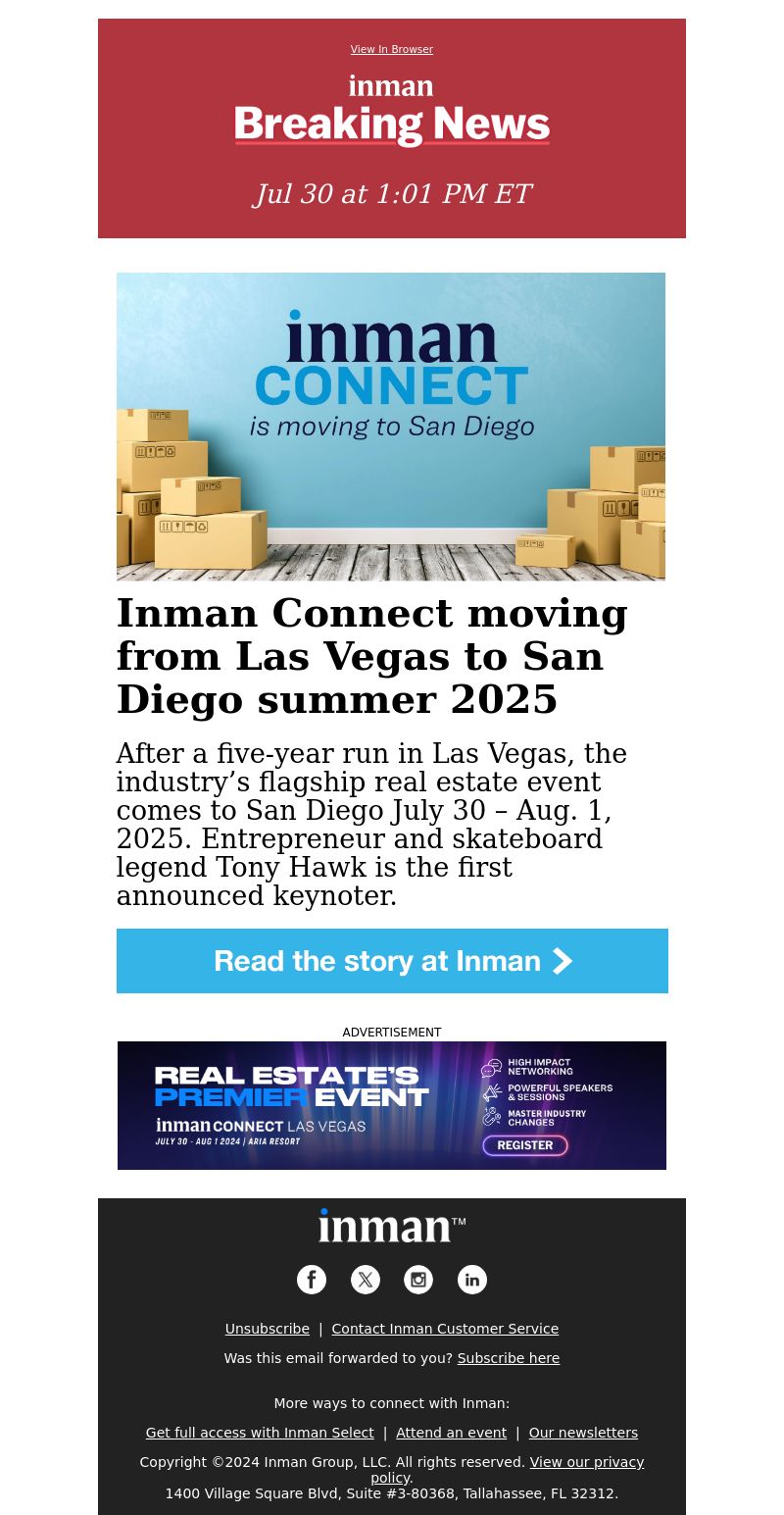Open Inman's Facebook page icon
Image resolution: width=784 pixels, height=1515 pixels.
coord(312,1280)
